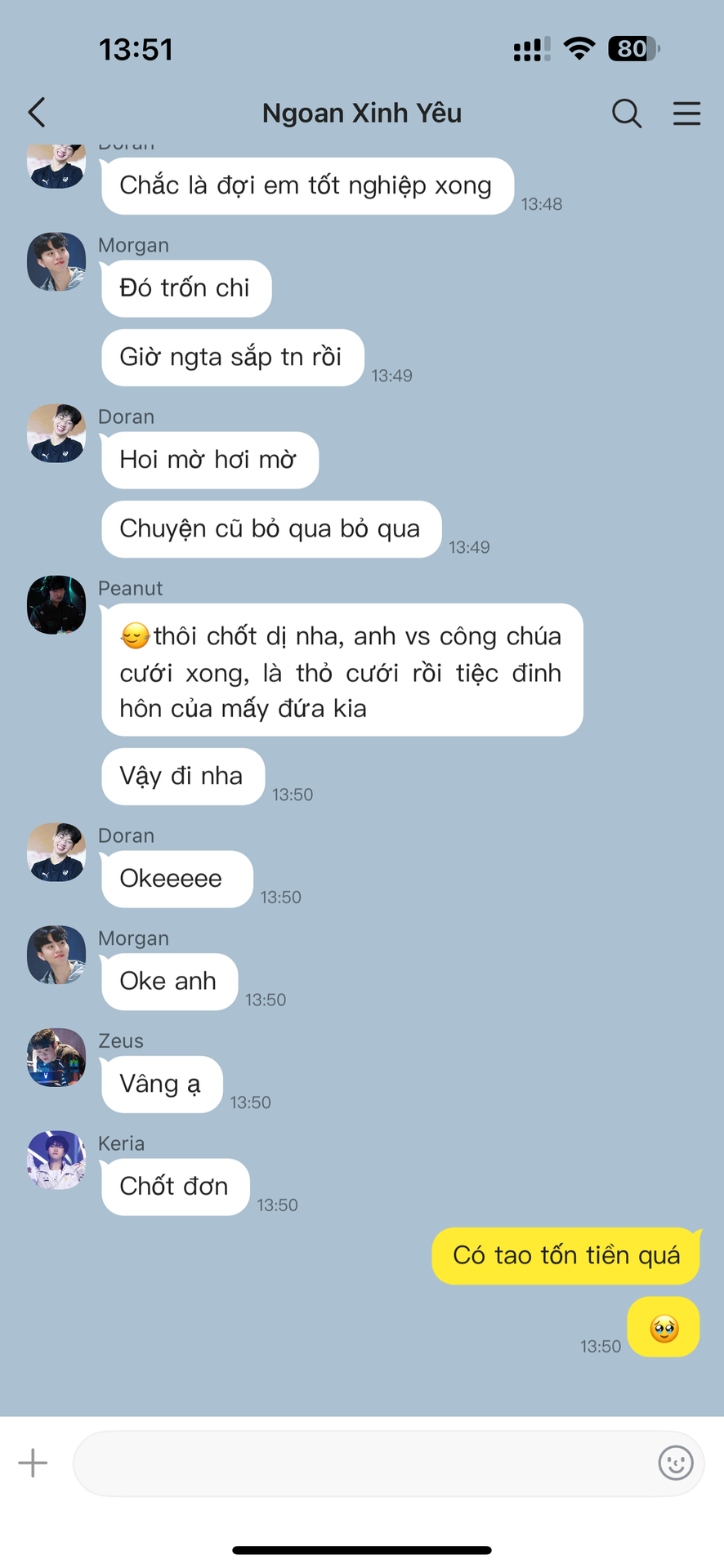Go back to the chat list
The width and height of the screenshot is (724, 1568).
[x=37, y=113]
